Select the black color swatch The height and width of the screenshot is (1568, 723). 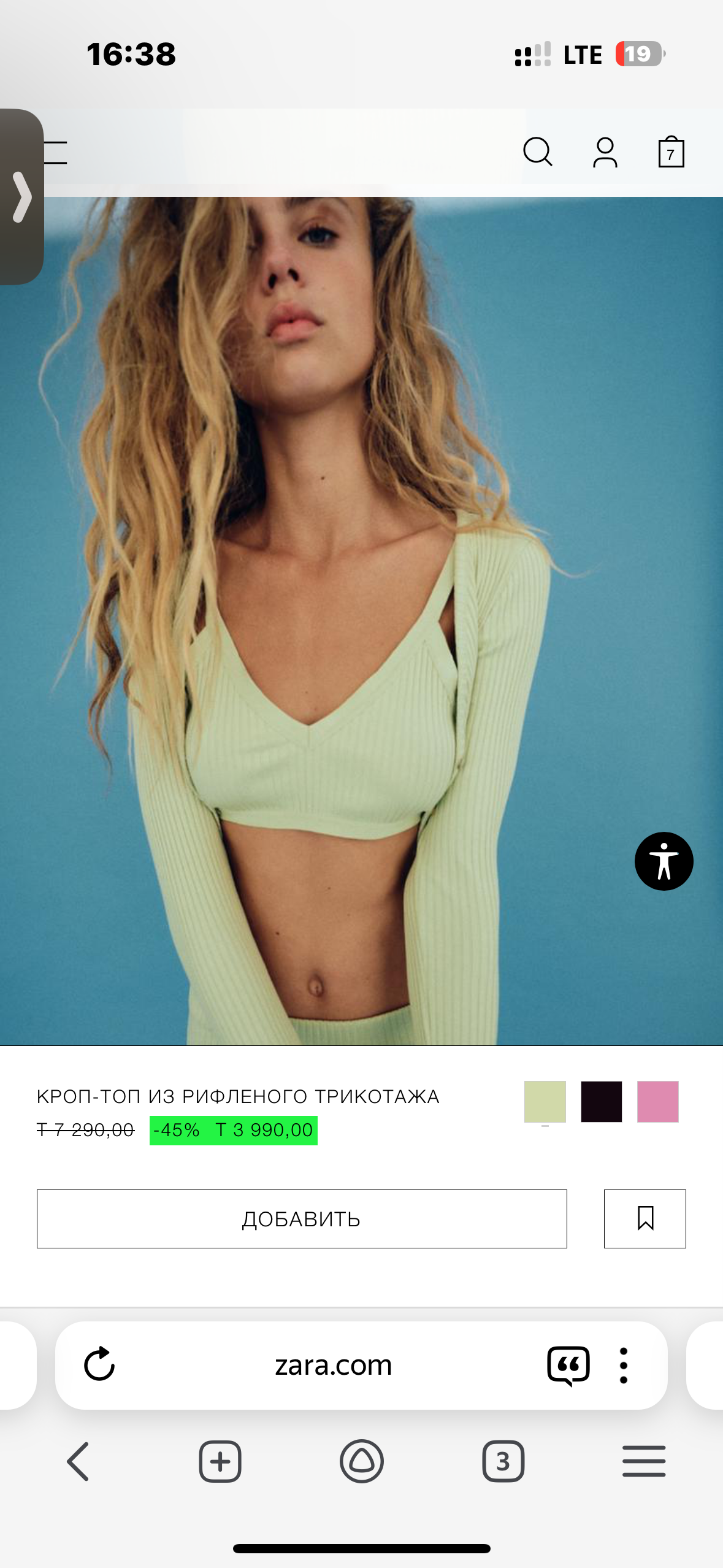click(601, 1102)
